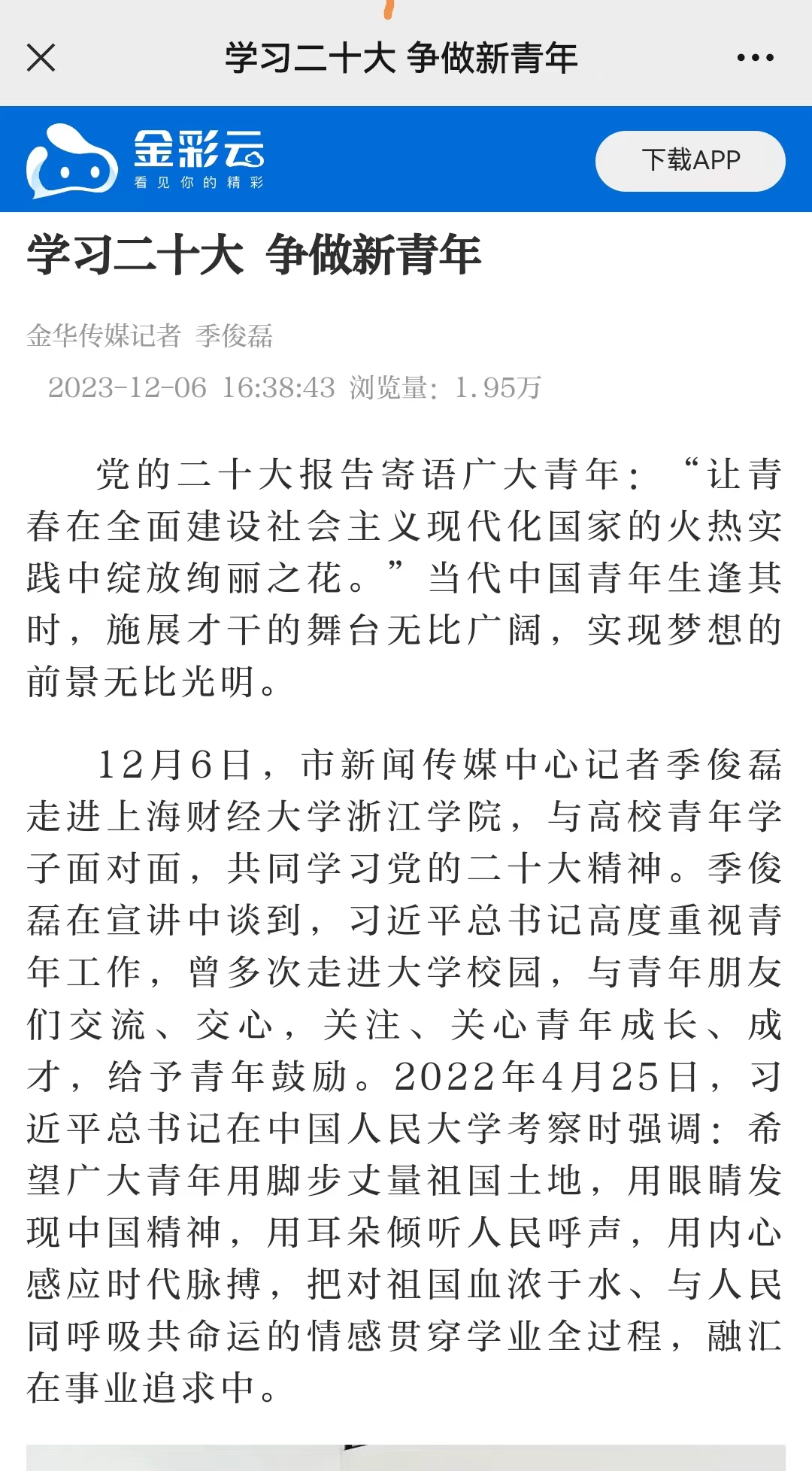Open the three-dot overflow menu
The height and width of the screenshot is (1471, 812).
point(755,58)
